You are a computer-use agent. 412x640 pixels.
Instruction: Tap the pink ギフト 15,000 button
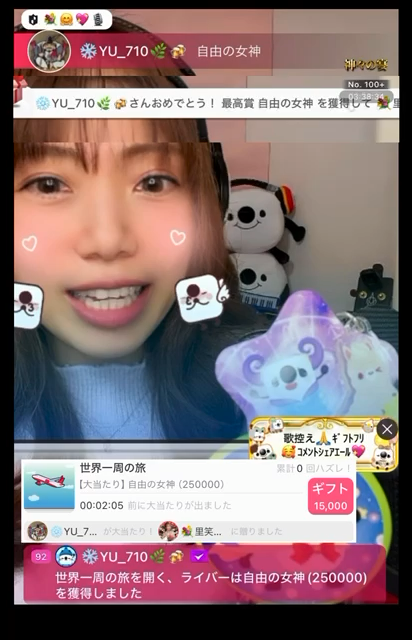pyautogui.click(x=330, y=496)
